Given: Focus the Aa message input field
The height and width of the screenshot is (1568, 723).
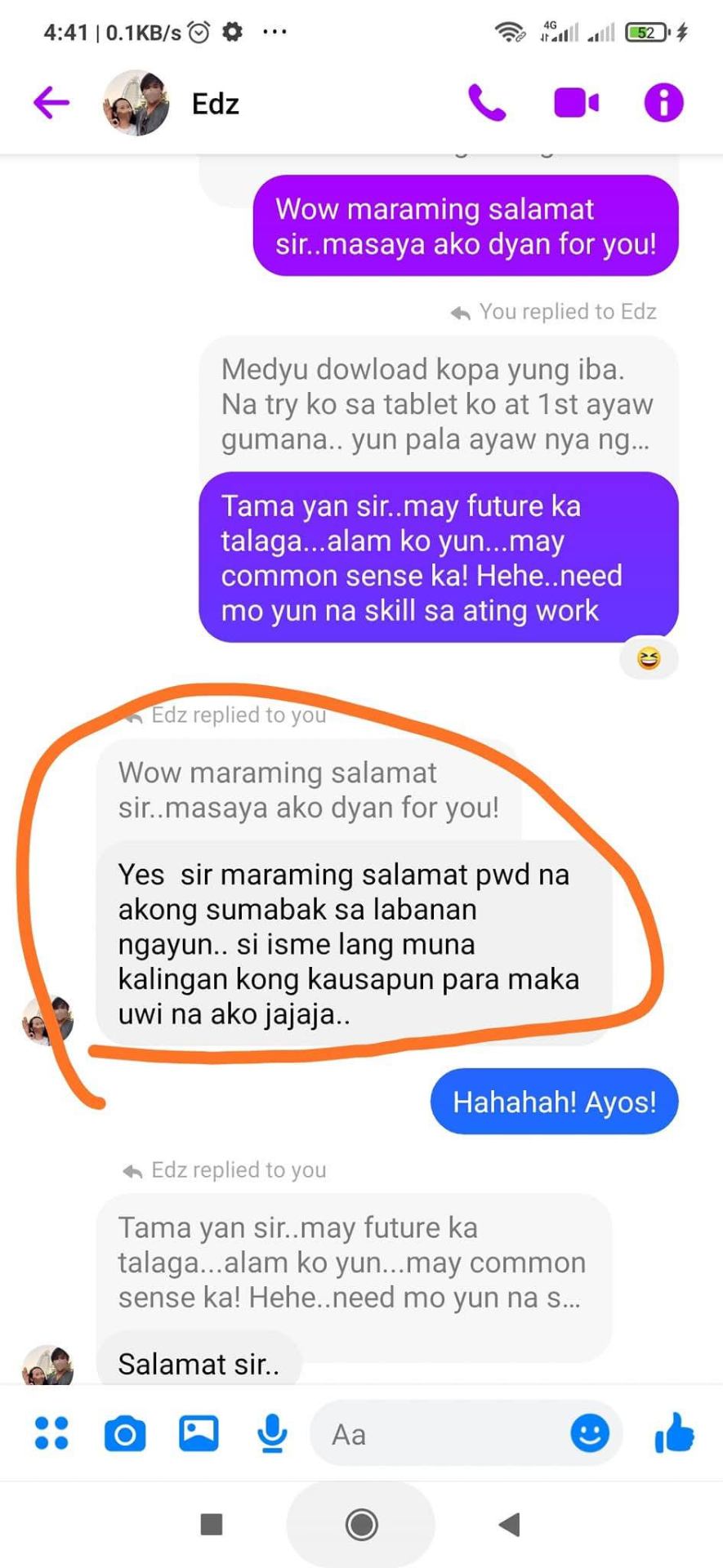Looking at the screenshot, I should point(441,1434).
